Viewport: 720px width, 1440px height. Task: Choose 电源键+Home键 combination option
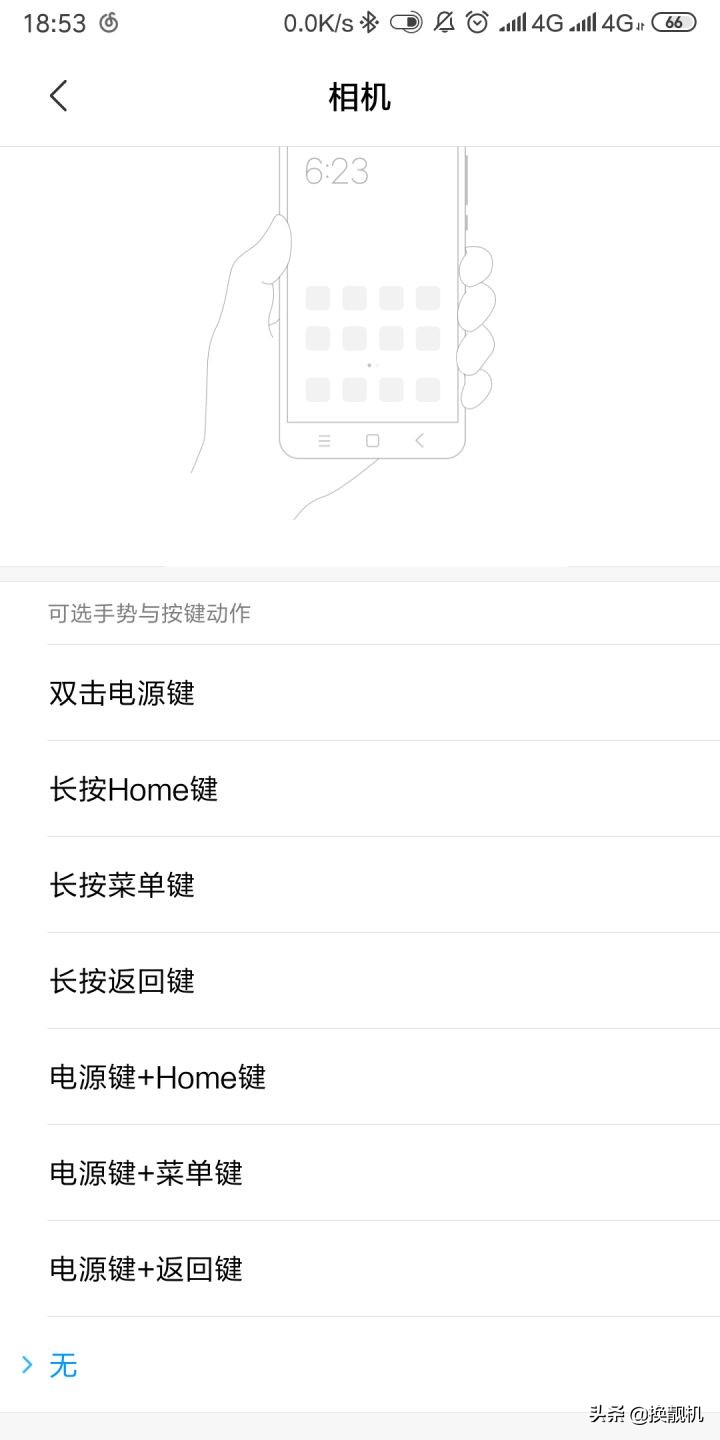[157, 1077]
